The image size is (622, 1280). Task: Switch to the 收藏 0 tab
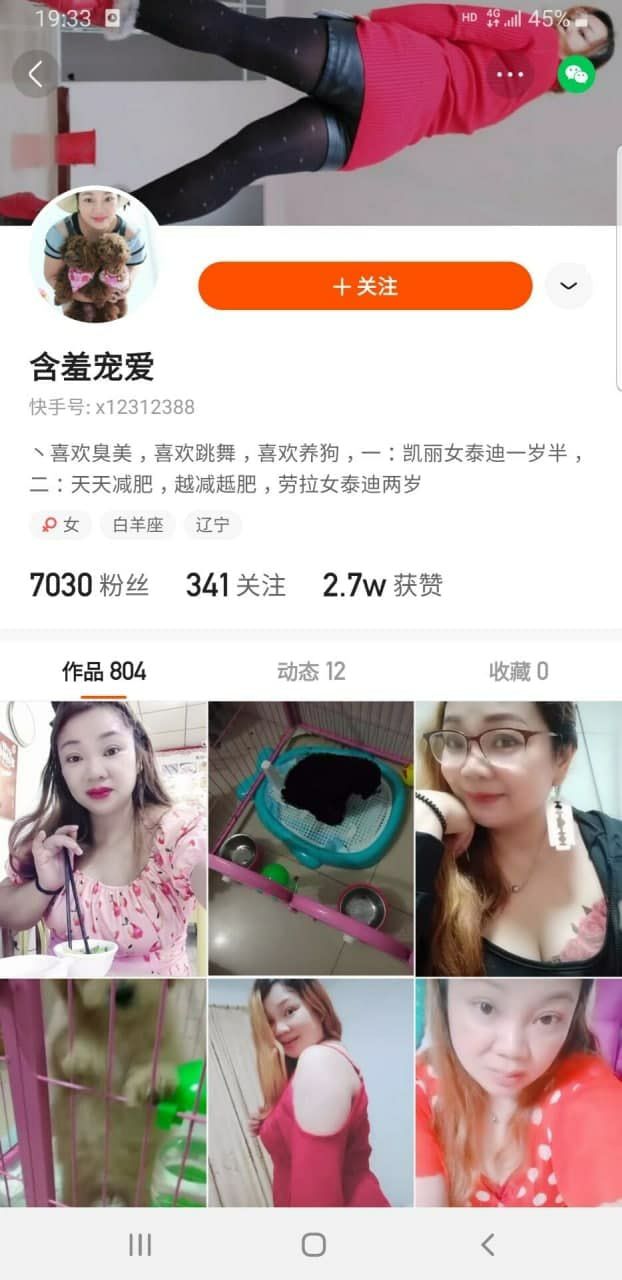coord(518,671)
